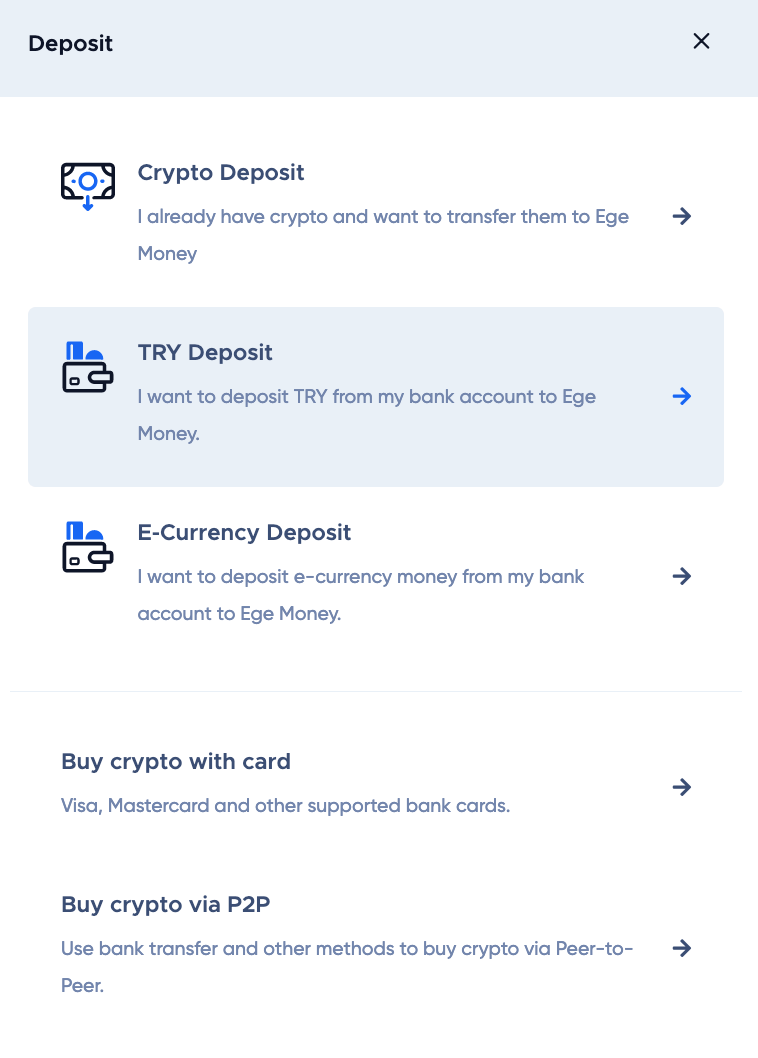Close the Deposit dialog

click(701, 42)
